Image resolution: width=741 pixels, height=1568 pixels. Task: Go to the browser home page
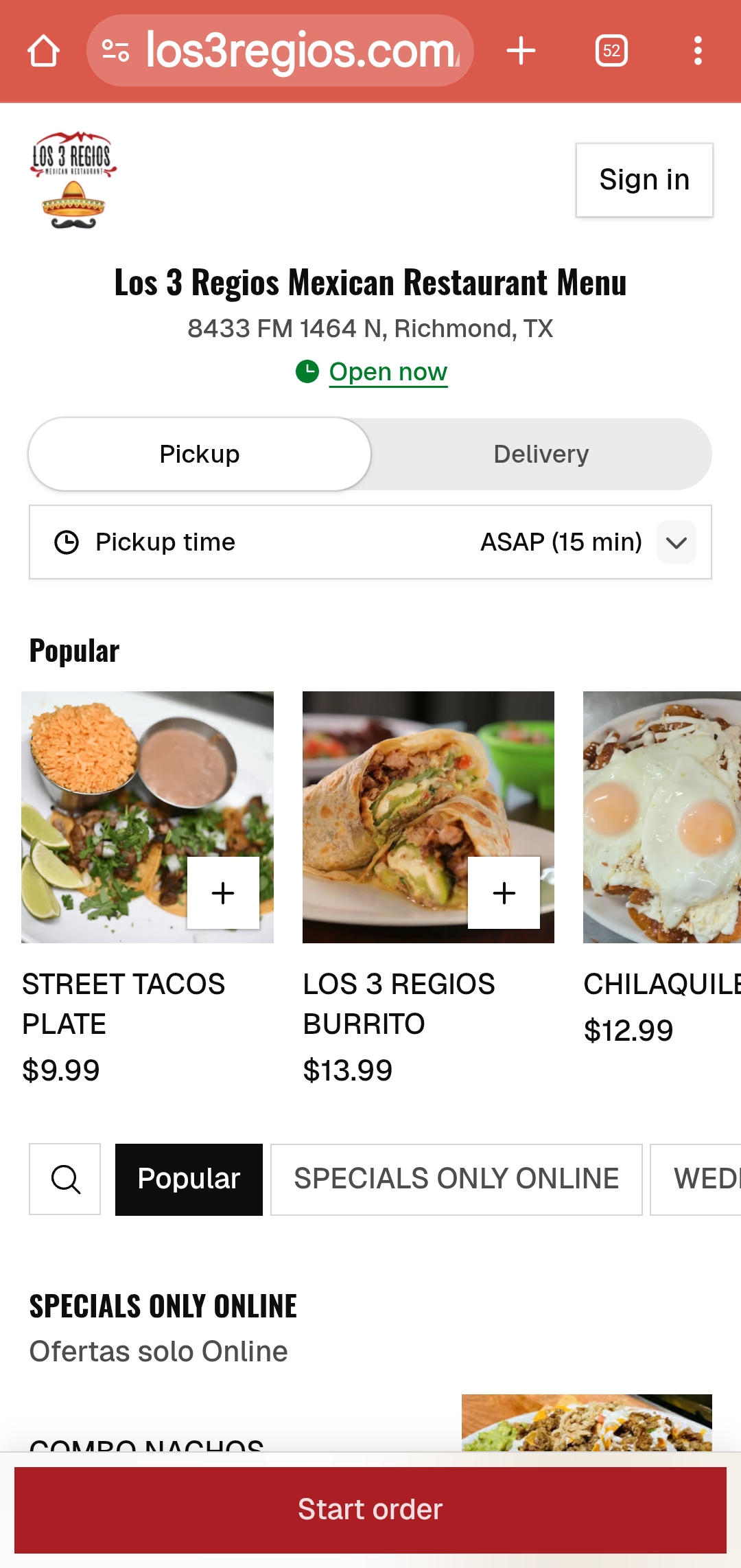[43, 51]
